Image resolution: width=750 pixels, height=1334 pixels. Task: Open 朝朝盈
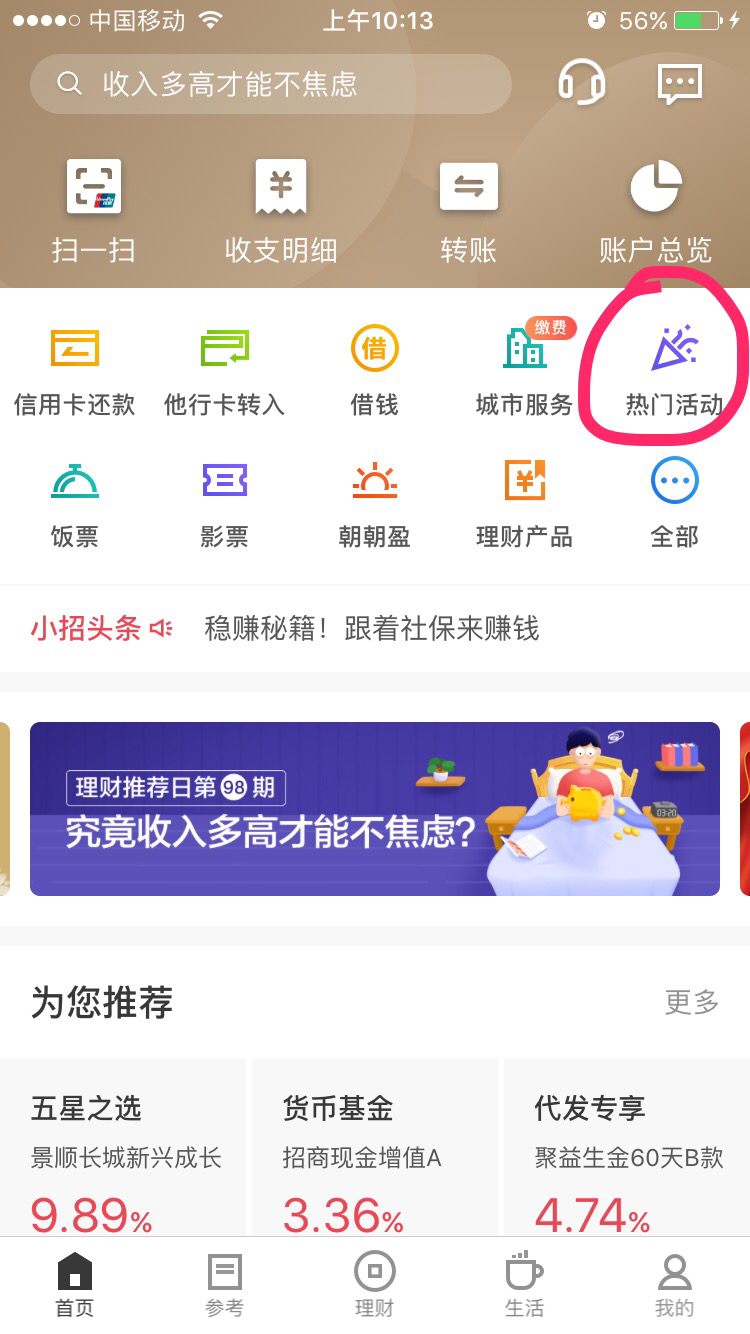tap(374, 504)
